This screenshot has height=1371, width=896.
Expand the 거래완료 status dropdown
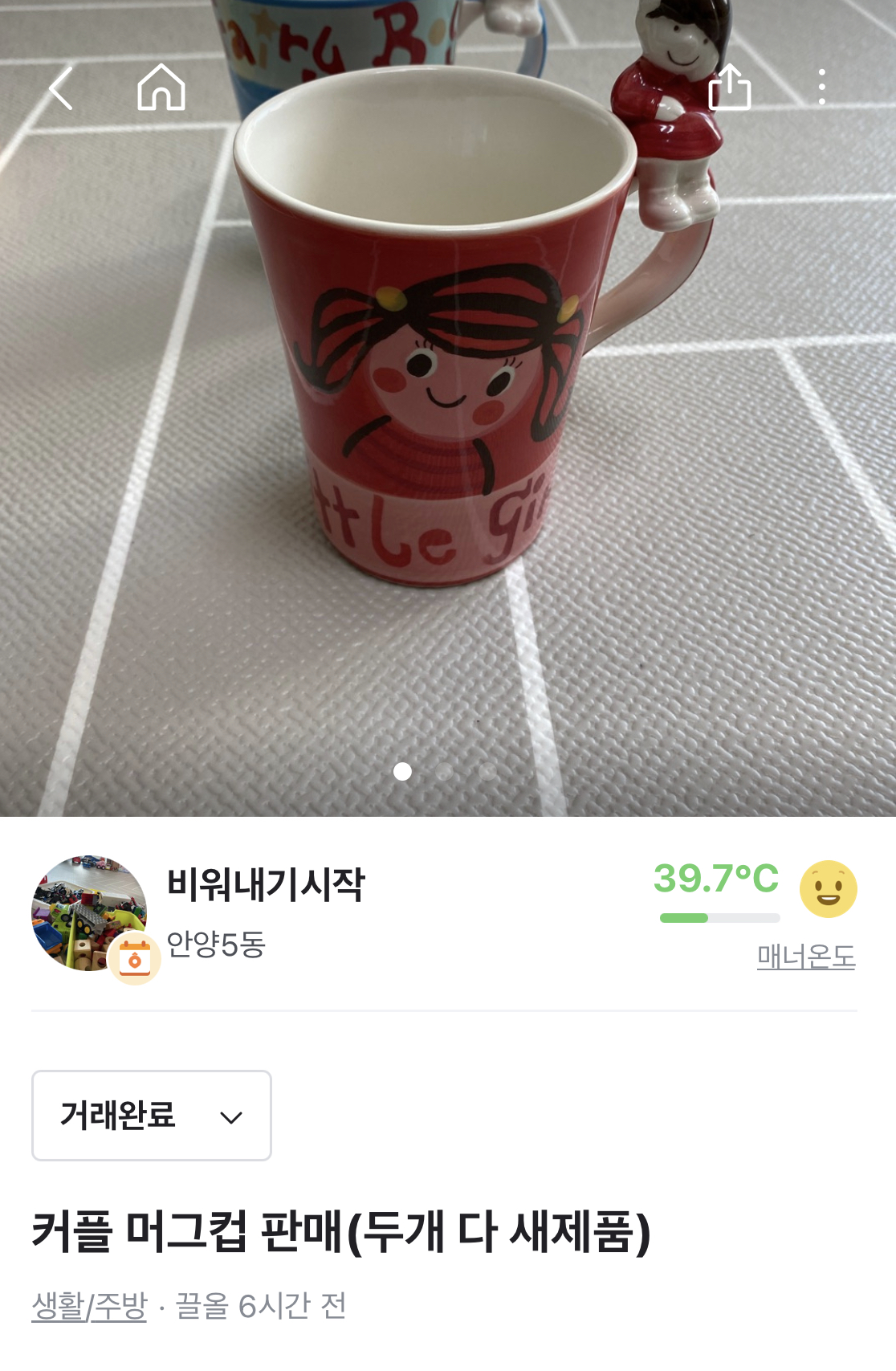(152, 1116)
